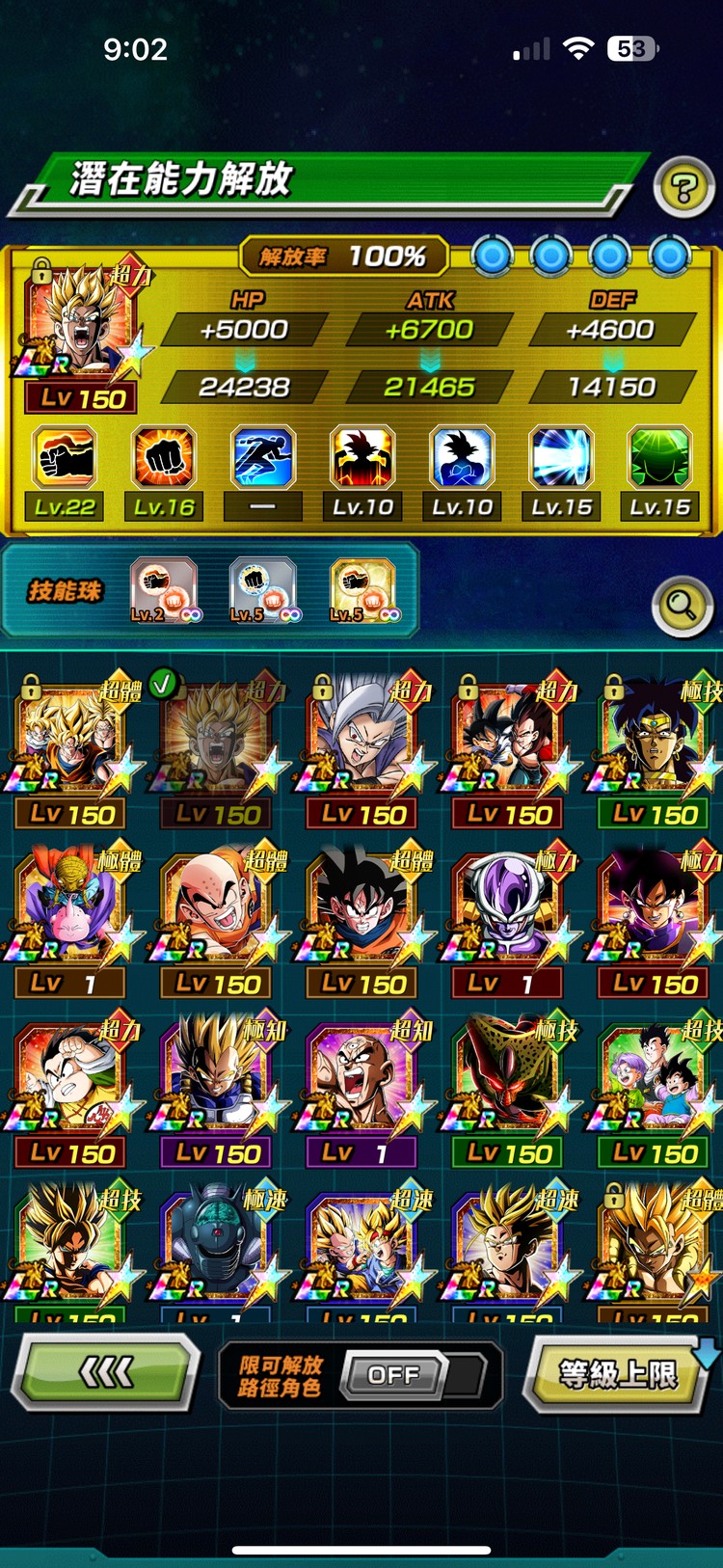723x1568 pixels.
Task: Select the Lv.16 punch skill icon
Action: [164, 458]
